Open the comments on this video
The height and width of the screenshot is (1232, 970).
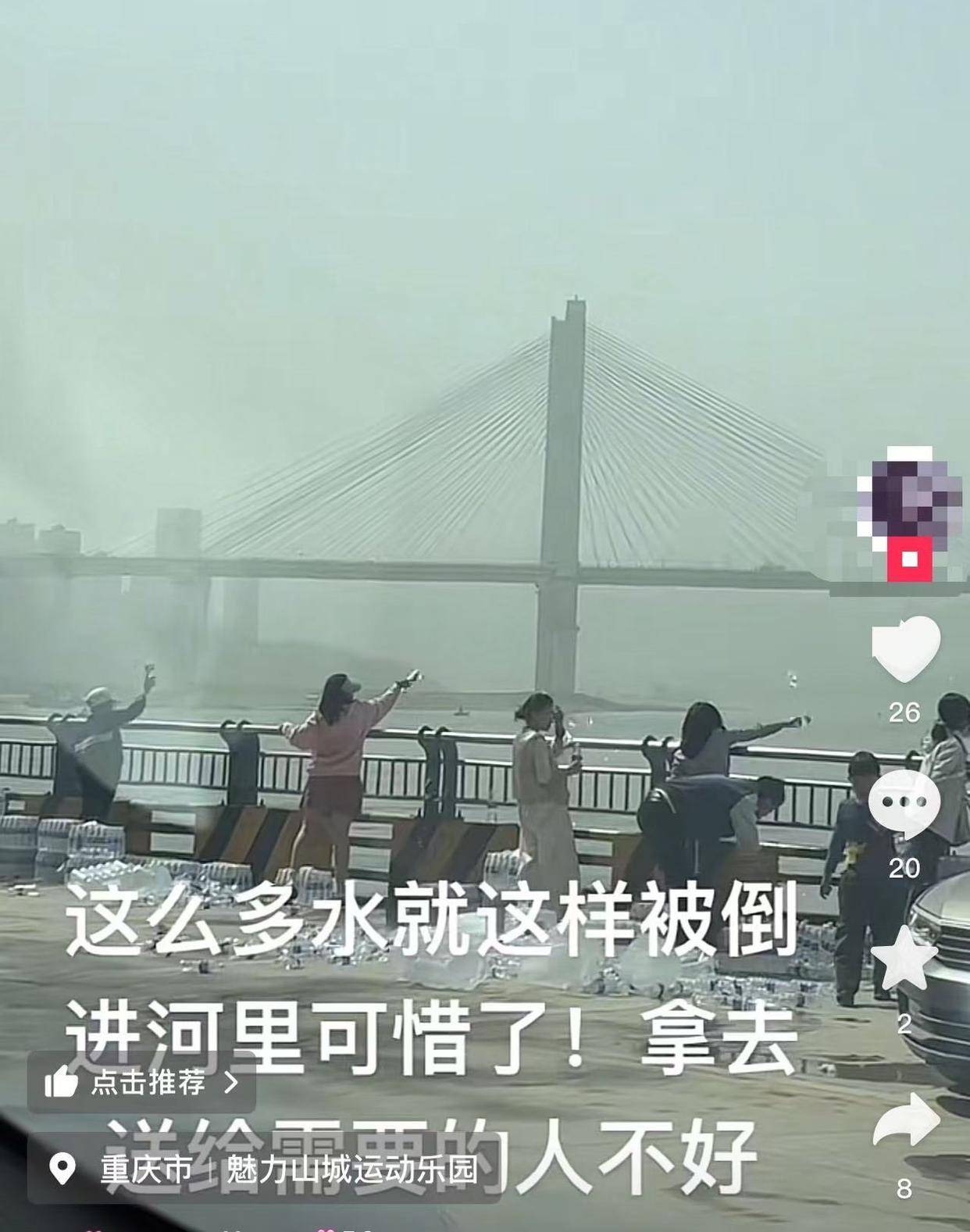pyautogui.click(x=904, y=804)
